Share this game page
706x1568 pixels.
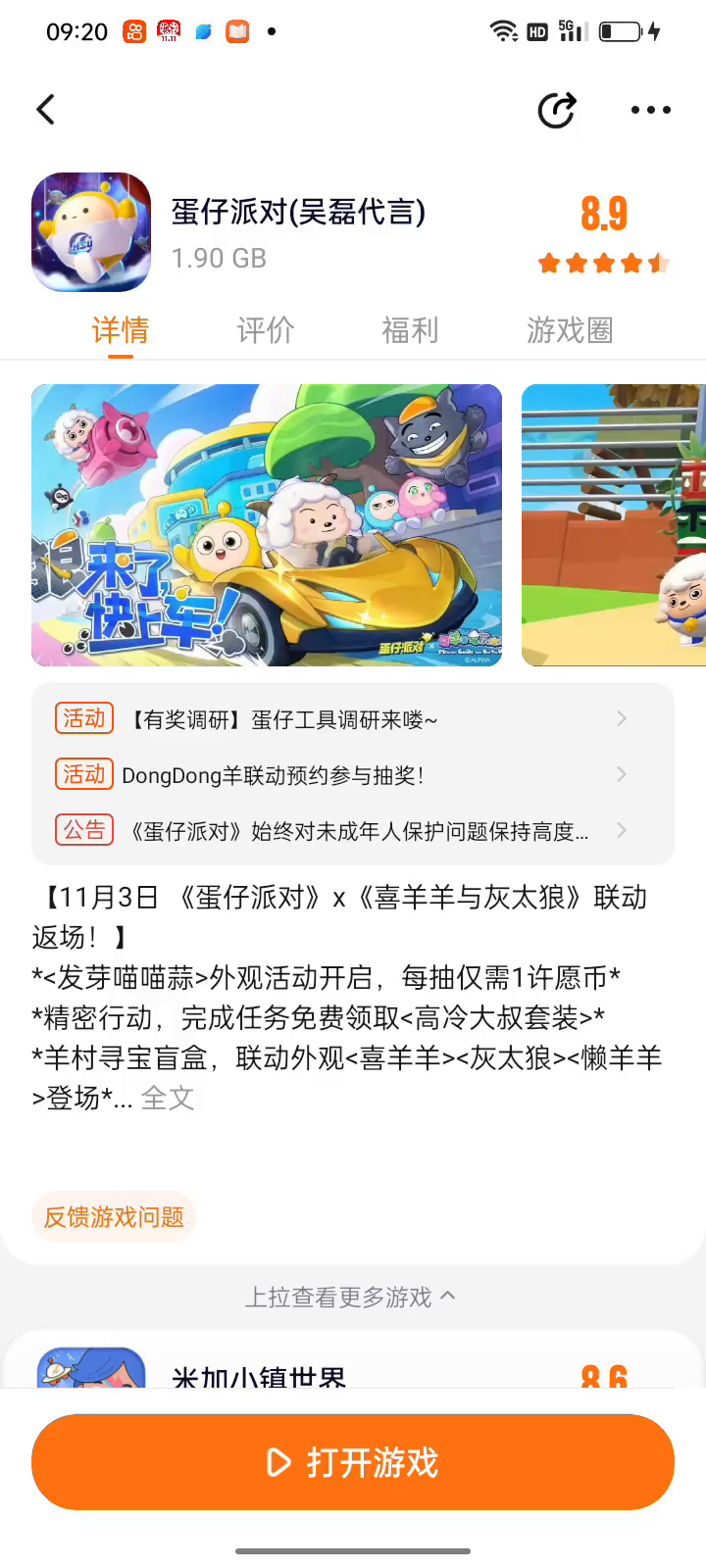coord(557,110)
